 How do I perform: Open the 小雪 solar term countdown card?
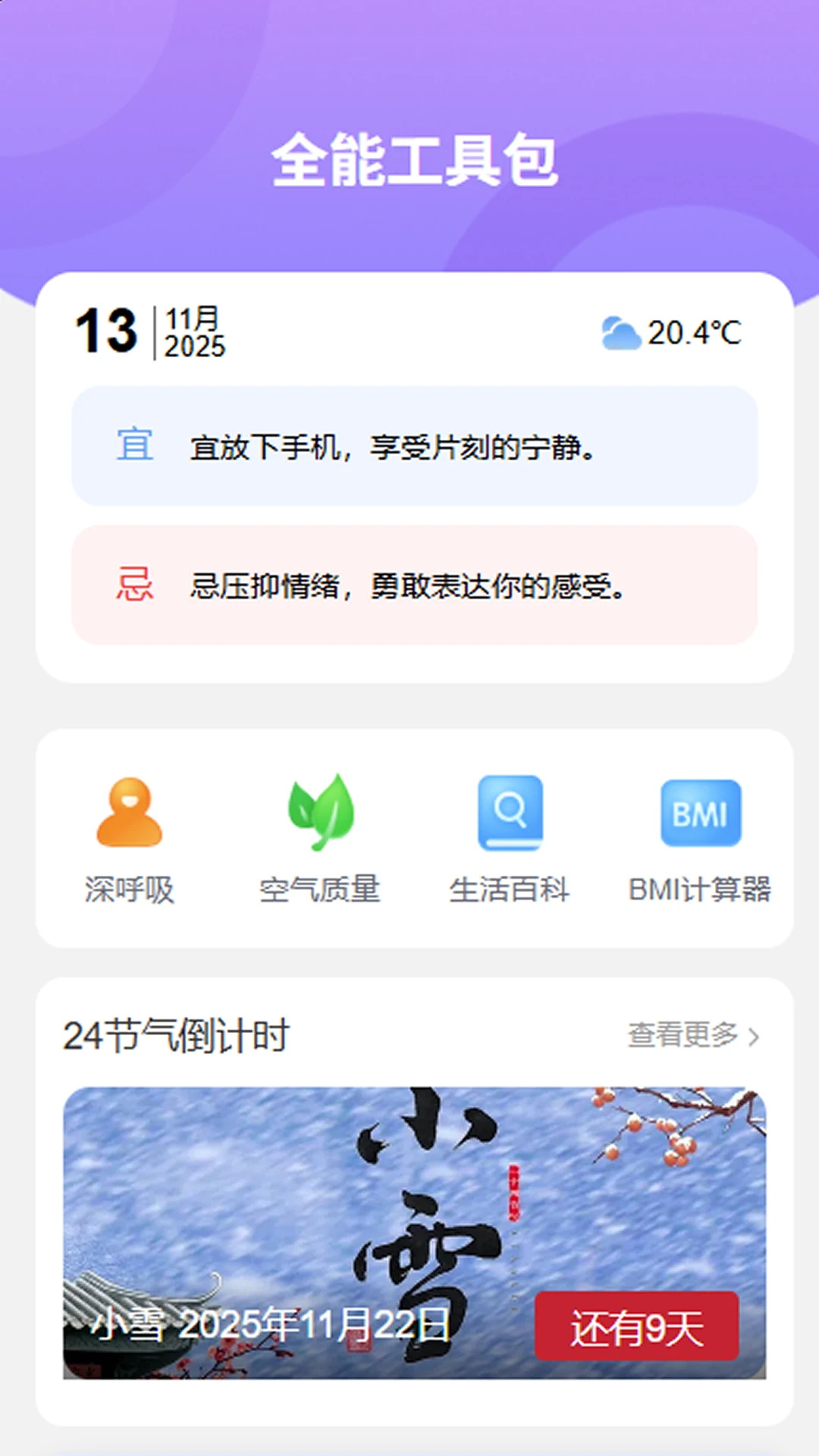click(414, 1232)
